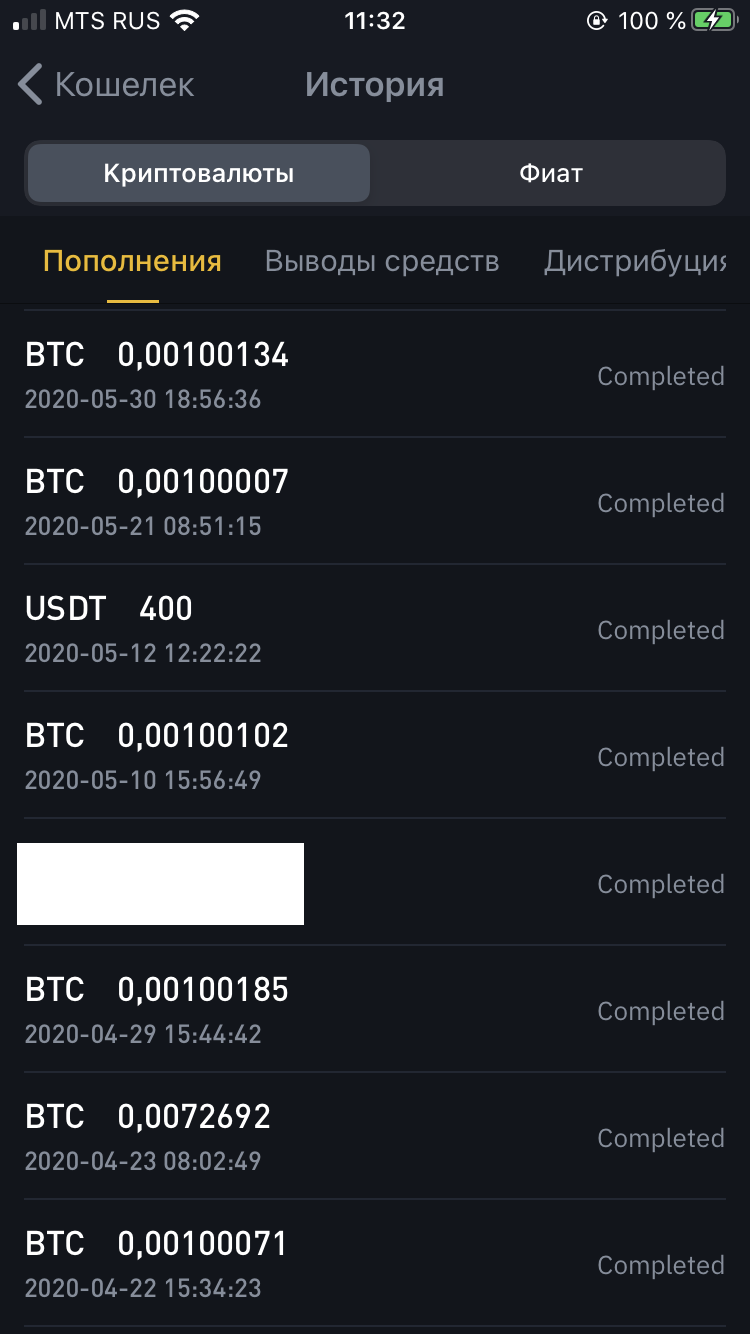
Task: Tap the BTC 0,00100102 deposit row
Action: tap(374, 756)
